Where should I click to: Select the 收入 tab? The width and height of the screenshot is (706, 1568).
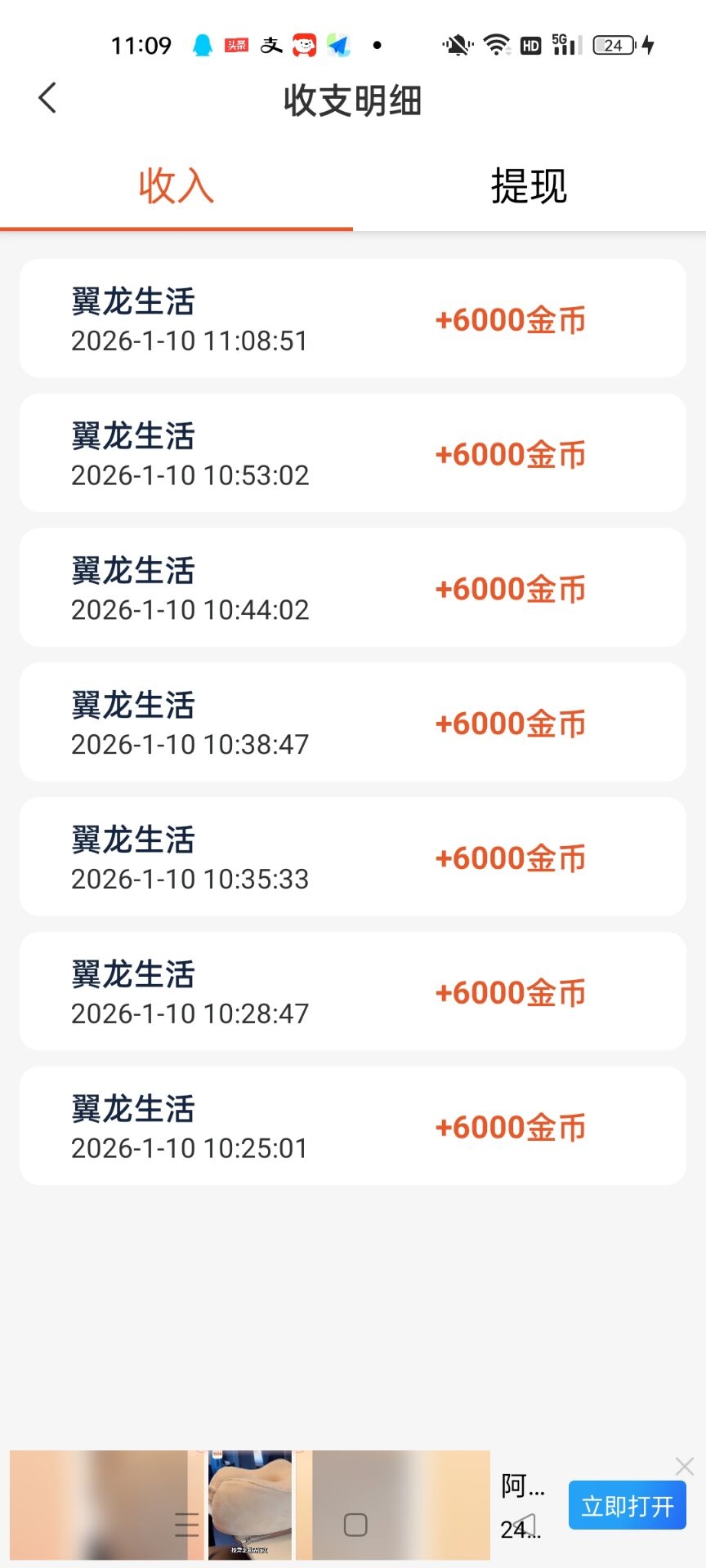click(176, 186)
